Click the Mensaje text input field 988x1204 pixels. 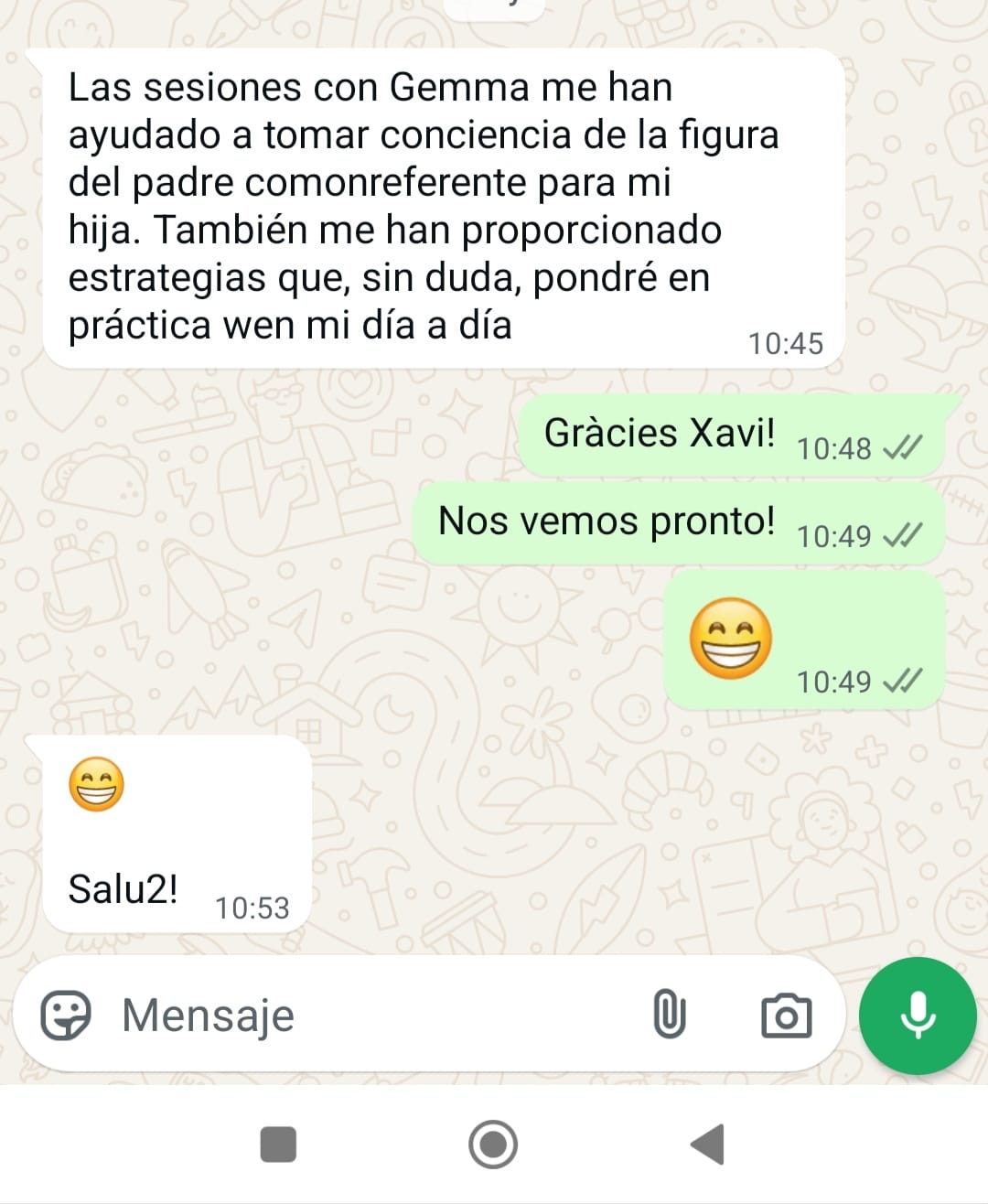(274, 1014)
